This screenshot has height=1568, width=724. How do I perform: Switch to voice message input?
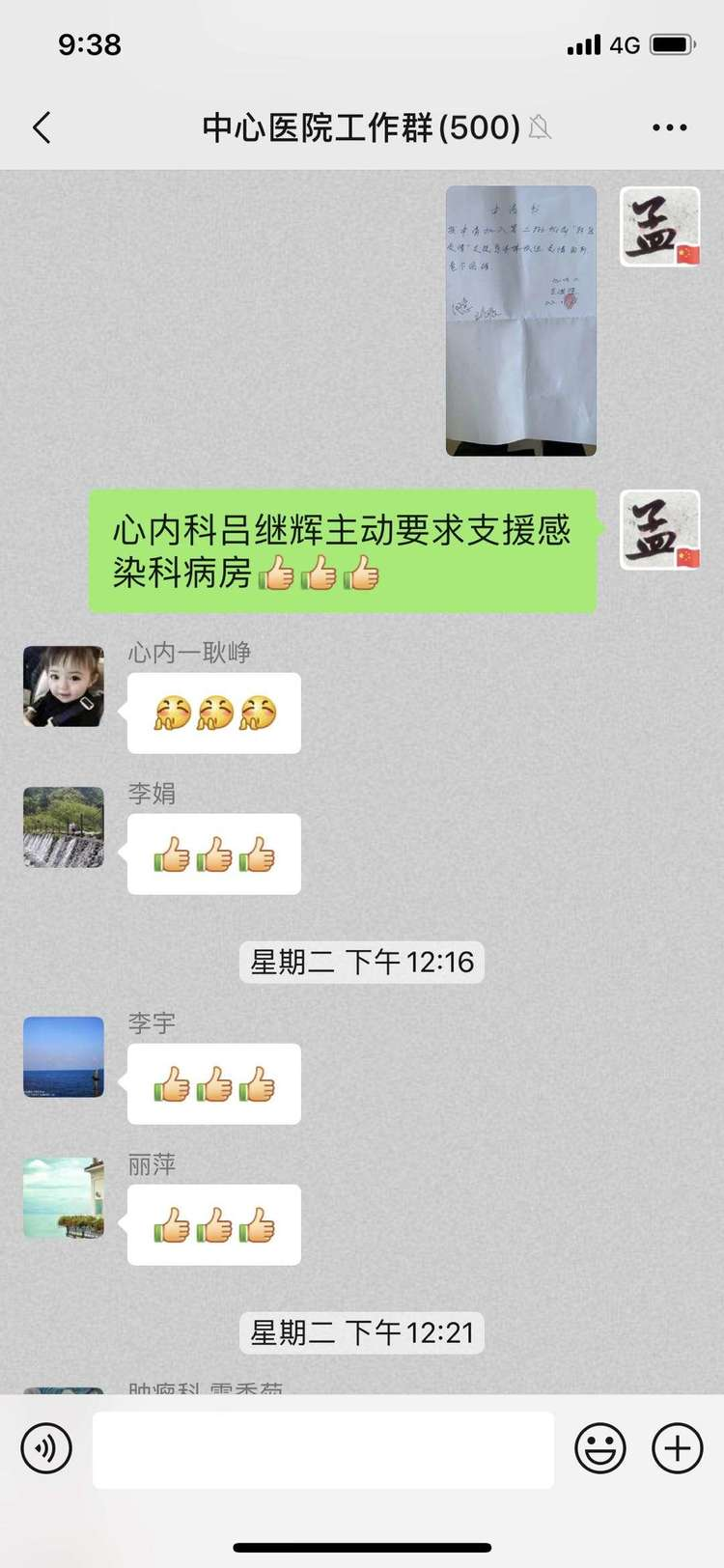pos(46,1448)
